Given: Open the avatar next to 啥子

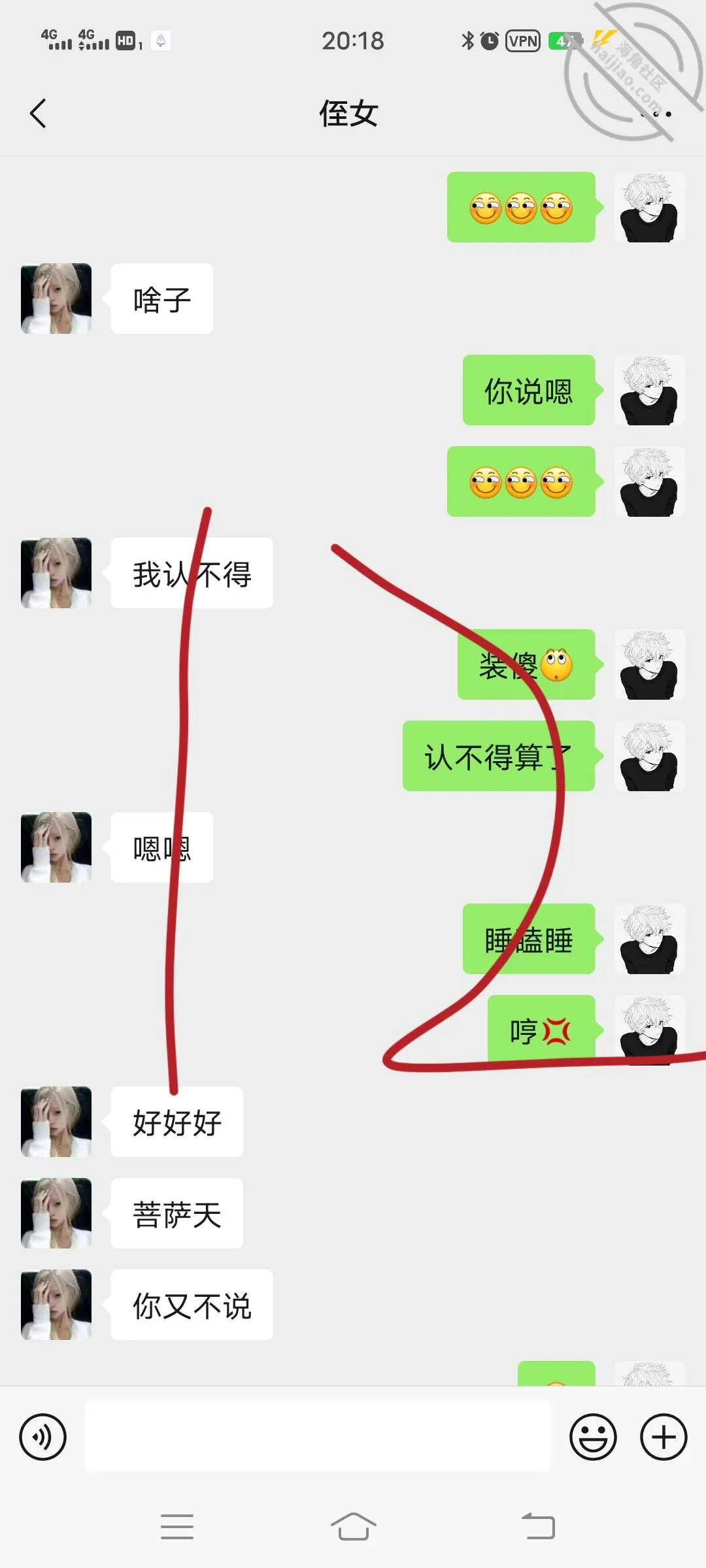Looking at the screenshot, I should point(56,299).
